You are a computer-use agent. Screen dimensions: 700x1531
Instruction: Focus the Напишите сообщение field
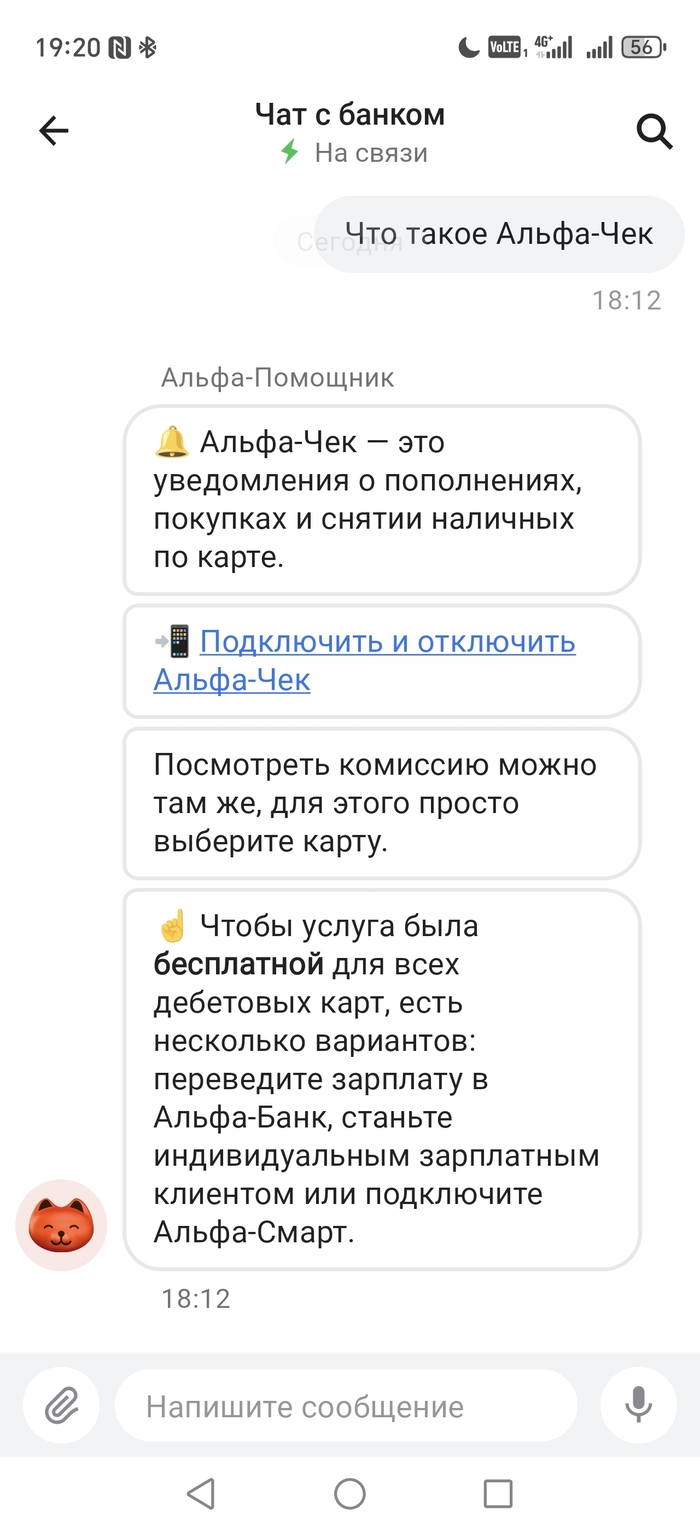pos(345,1407)
